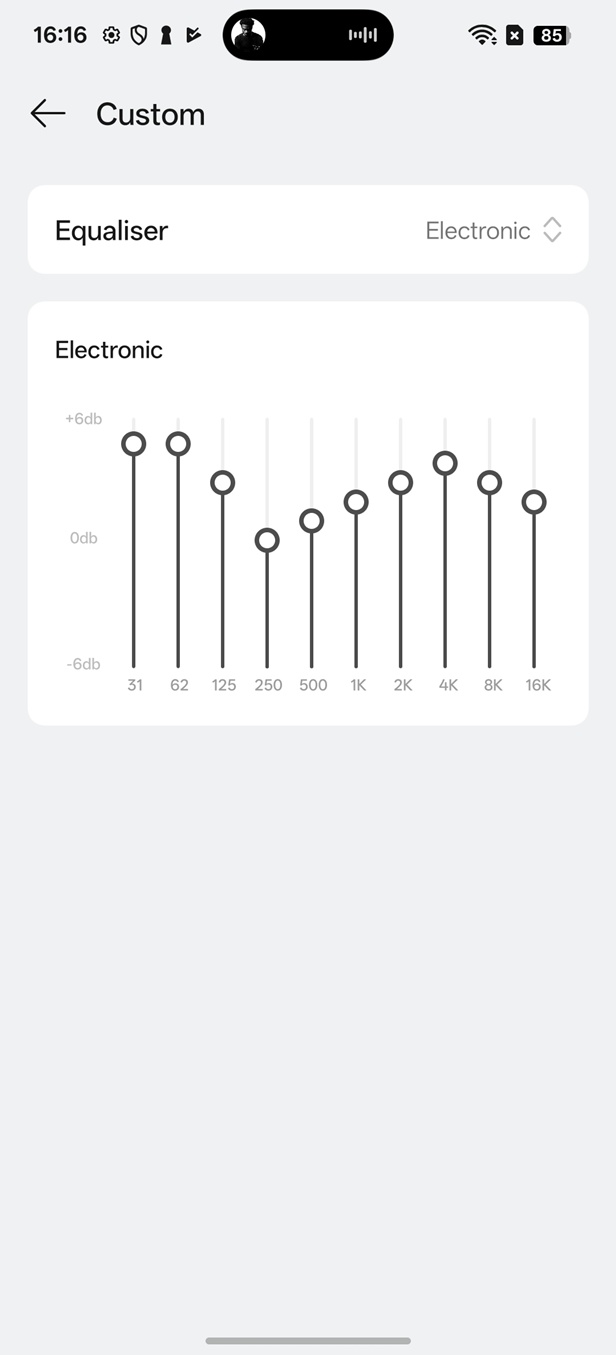The width and height of the screenshot is (616, 1355).
Task: Select the 250 Hz band slider
Action: click(267, 541)
